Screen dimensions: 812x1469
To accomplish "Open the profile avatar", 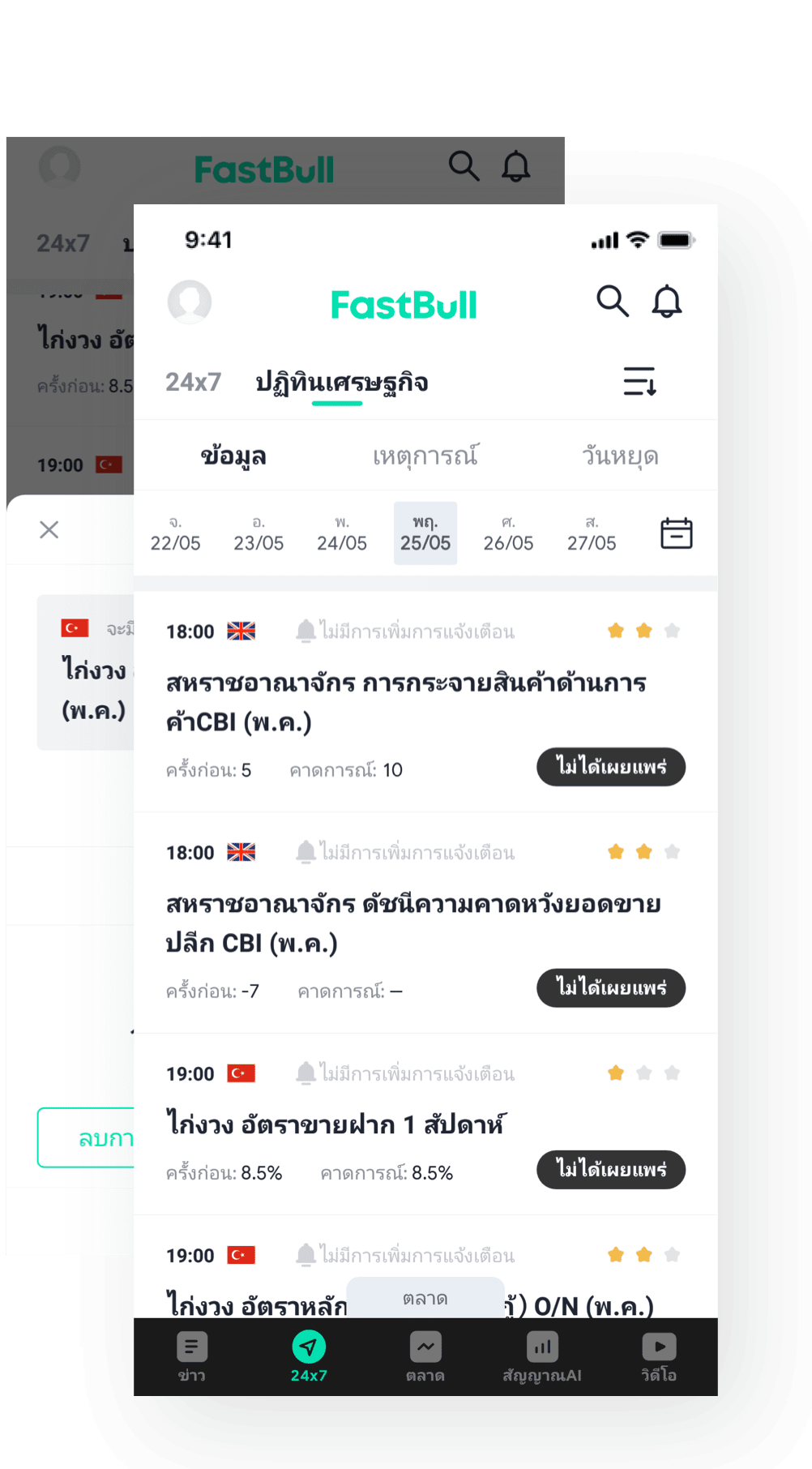I will tap(190, 301).
